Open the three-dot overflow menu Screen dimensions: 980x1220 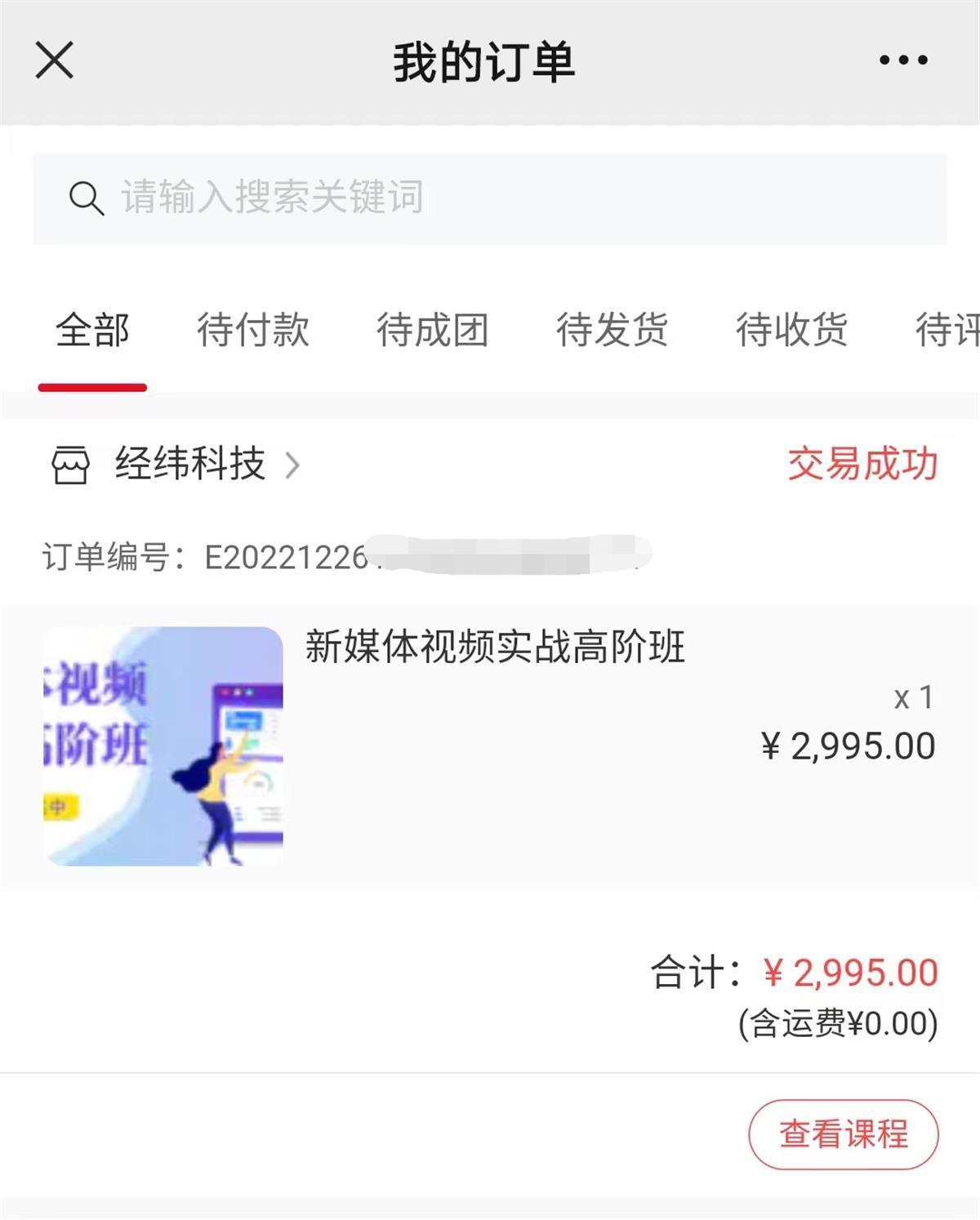903,60
